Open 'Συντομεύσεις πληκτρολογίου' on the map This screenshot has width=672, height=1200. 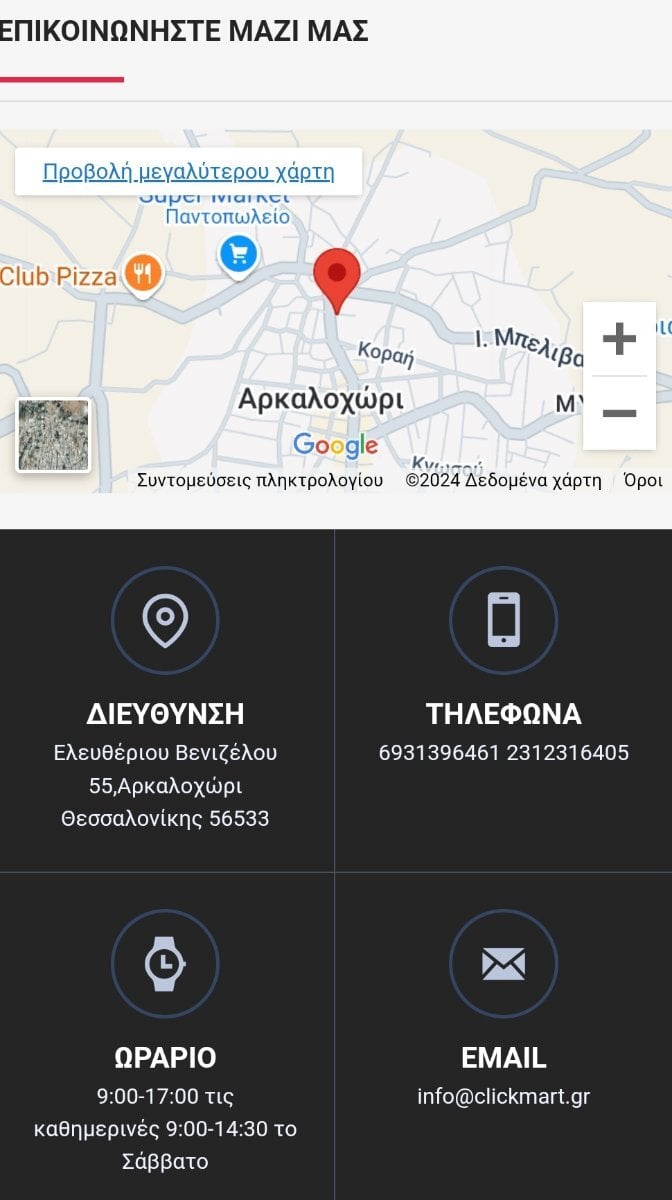click(x=260, y=480)
